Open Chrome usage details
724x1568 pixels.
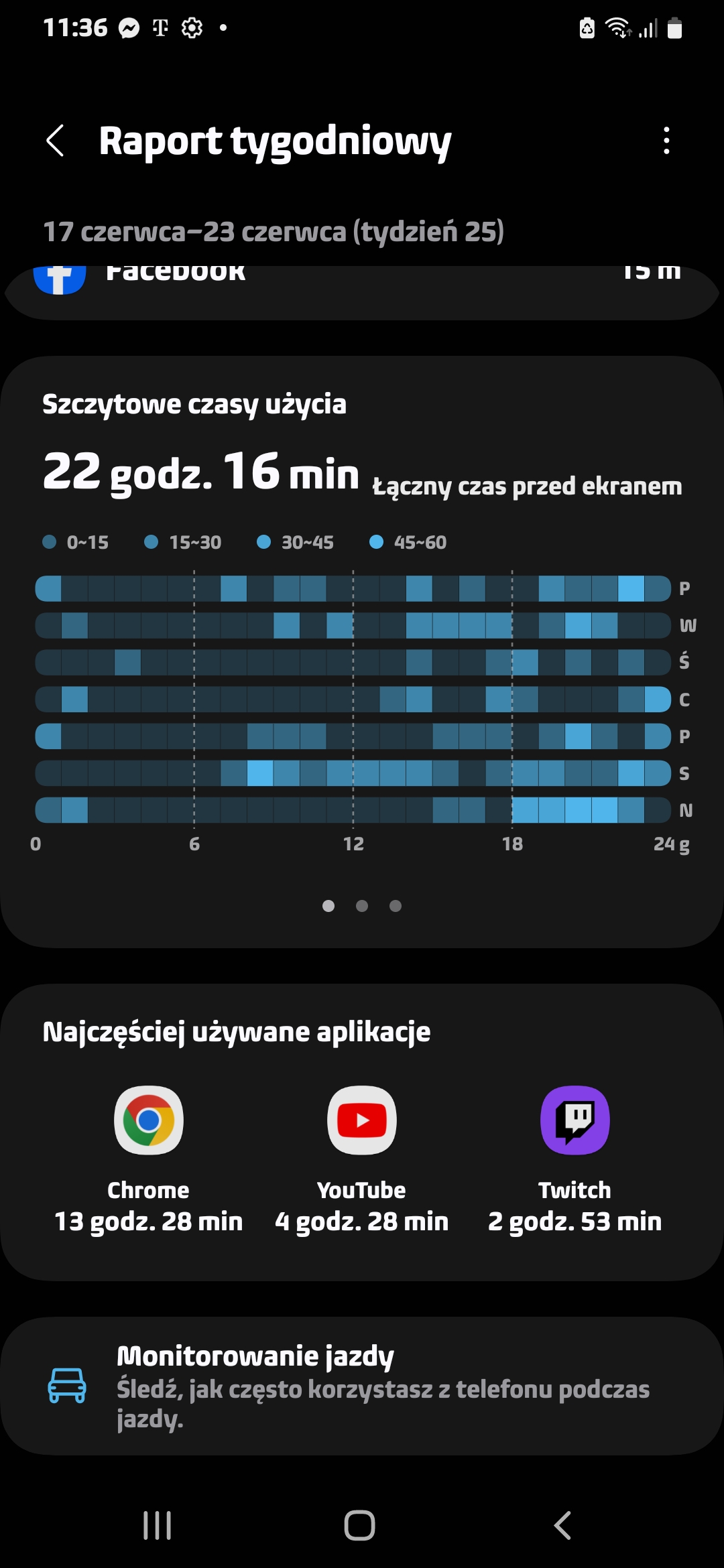149,1159
